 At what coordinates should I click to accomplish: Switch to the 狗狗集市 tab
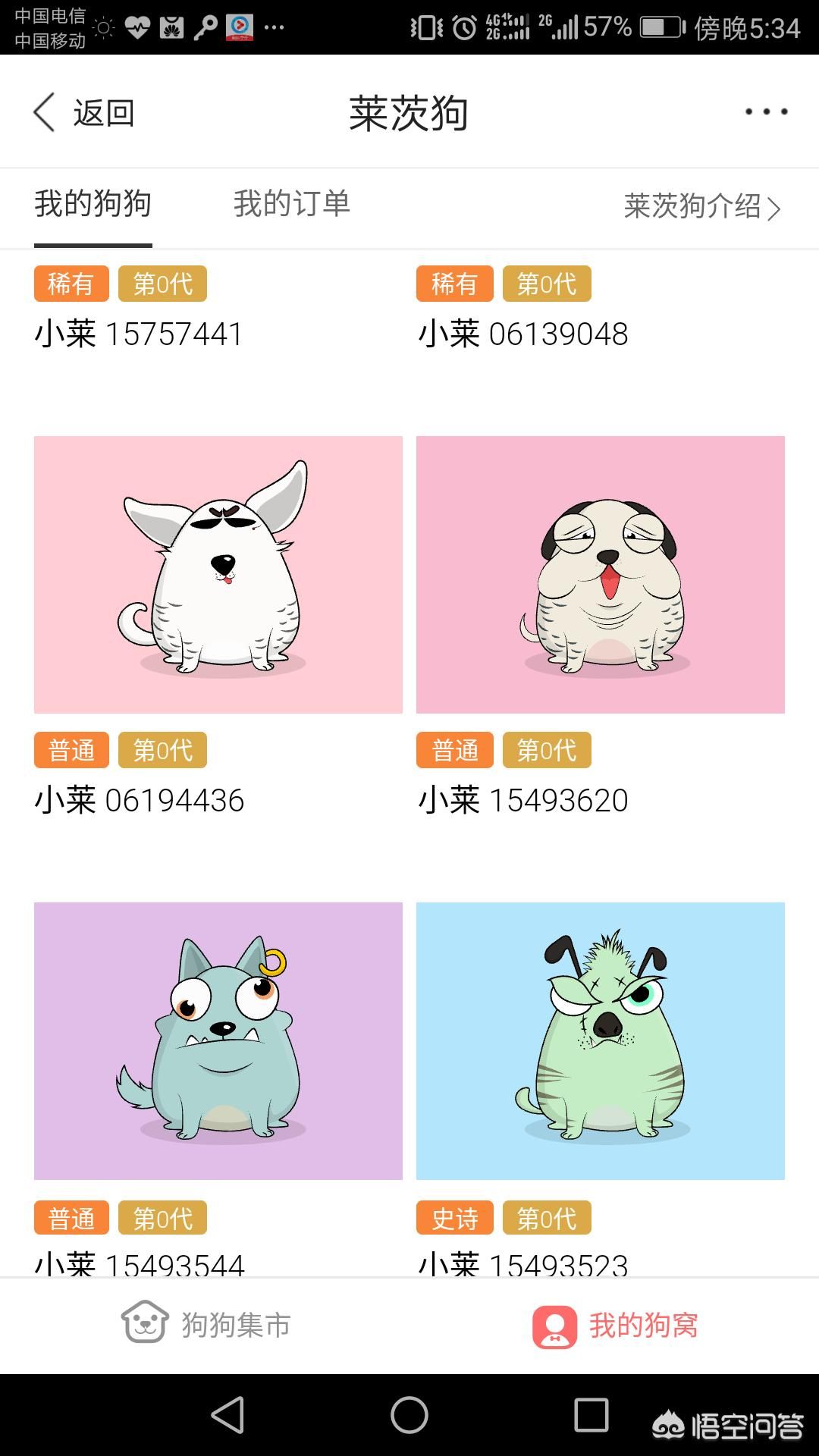(206, 1325)
